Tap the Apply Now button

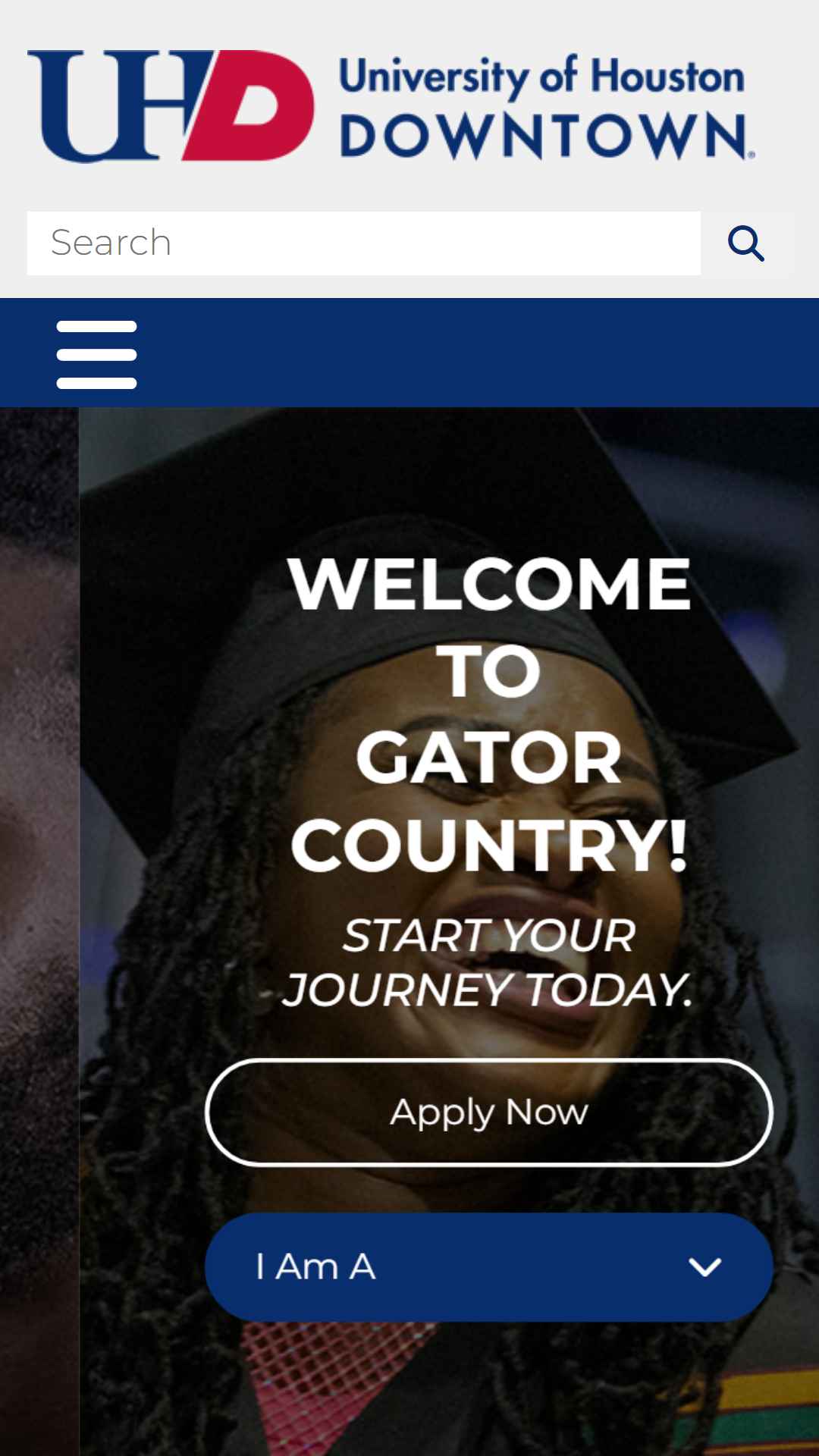coord(489,1112)
